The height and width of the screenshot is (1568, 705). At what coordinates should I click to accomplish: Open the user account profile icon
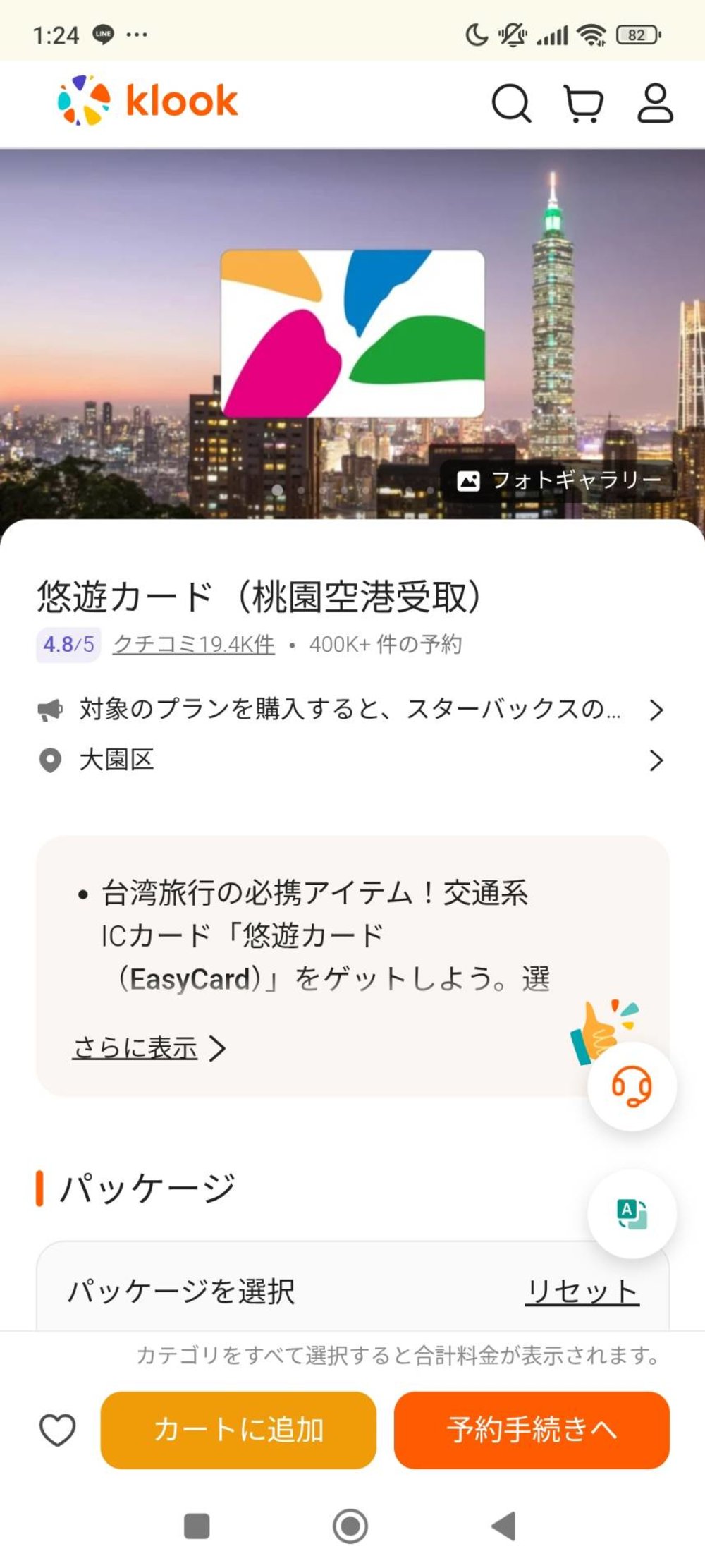point(655,104)
